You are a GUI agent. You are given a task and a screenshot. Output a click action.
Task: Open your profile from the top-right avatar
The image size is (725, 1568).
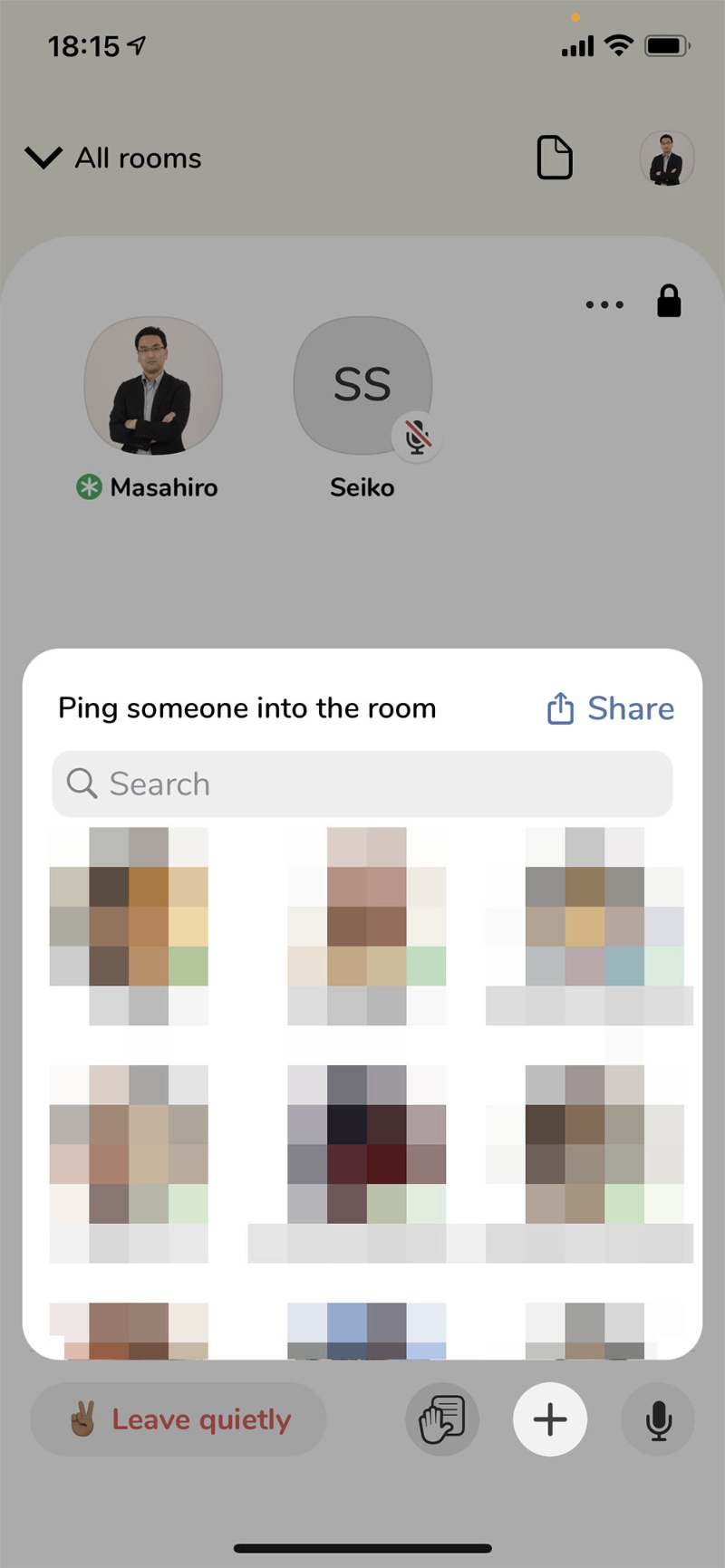click(668, 158)
